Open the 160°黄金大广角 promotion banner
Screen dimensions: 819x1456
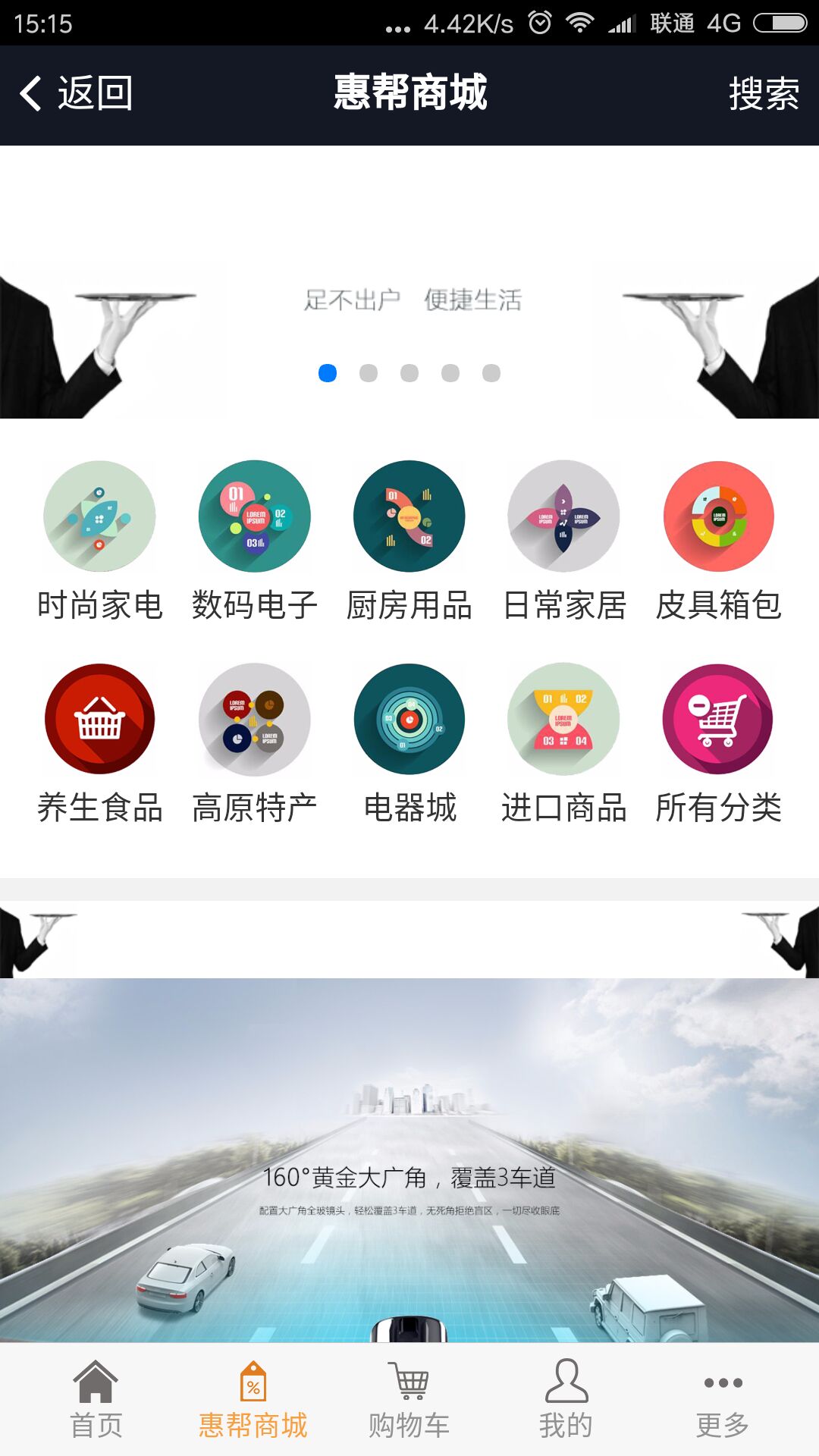409,1160
